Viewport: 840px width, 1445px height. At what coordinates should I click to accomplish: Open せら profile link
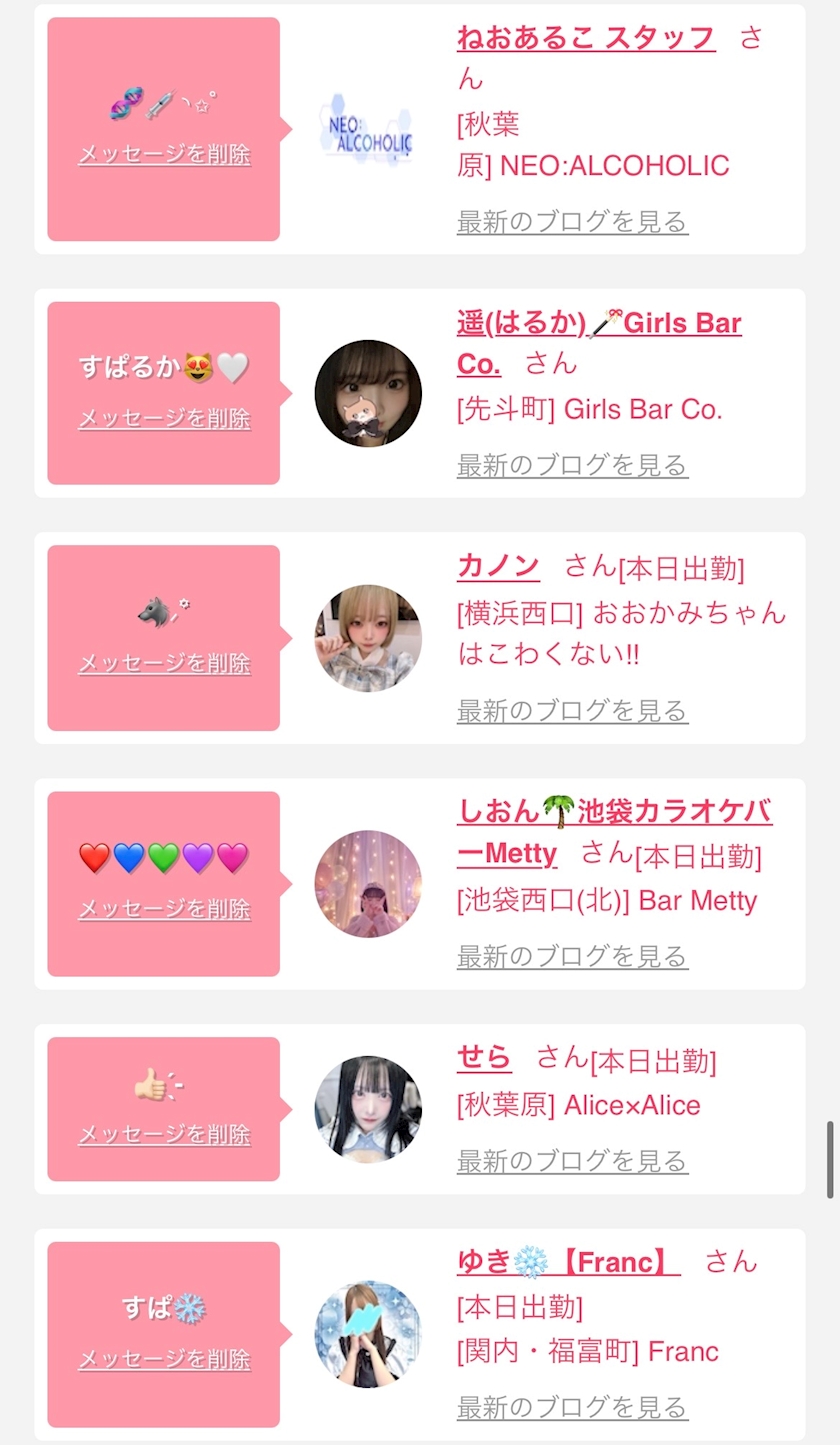[x=484, y=1057]
